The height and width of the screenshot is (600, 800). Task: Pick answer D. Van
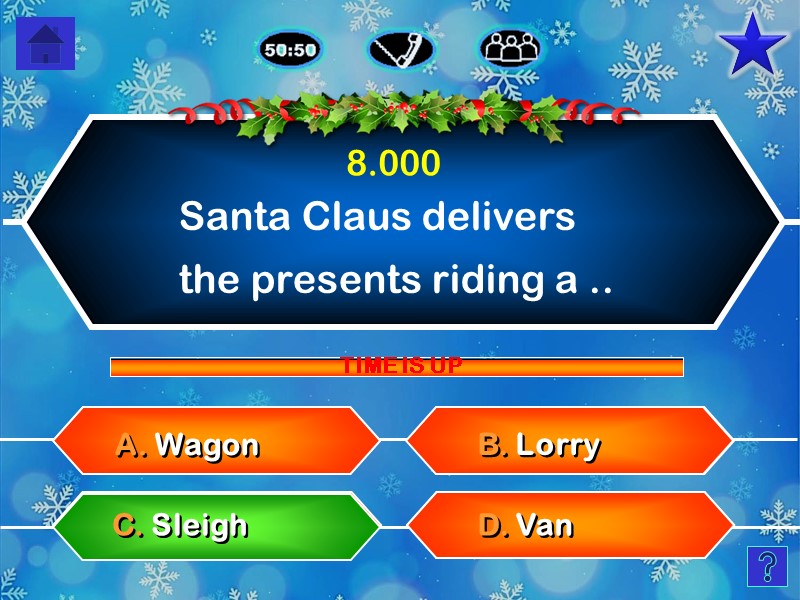(x=570, y=525)
